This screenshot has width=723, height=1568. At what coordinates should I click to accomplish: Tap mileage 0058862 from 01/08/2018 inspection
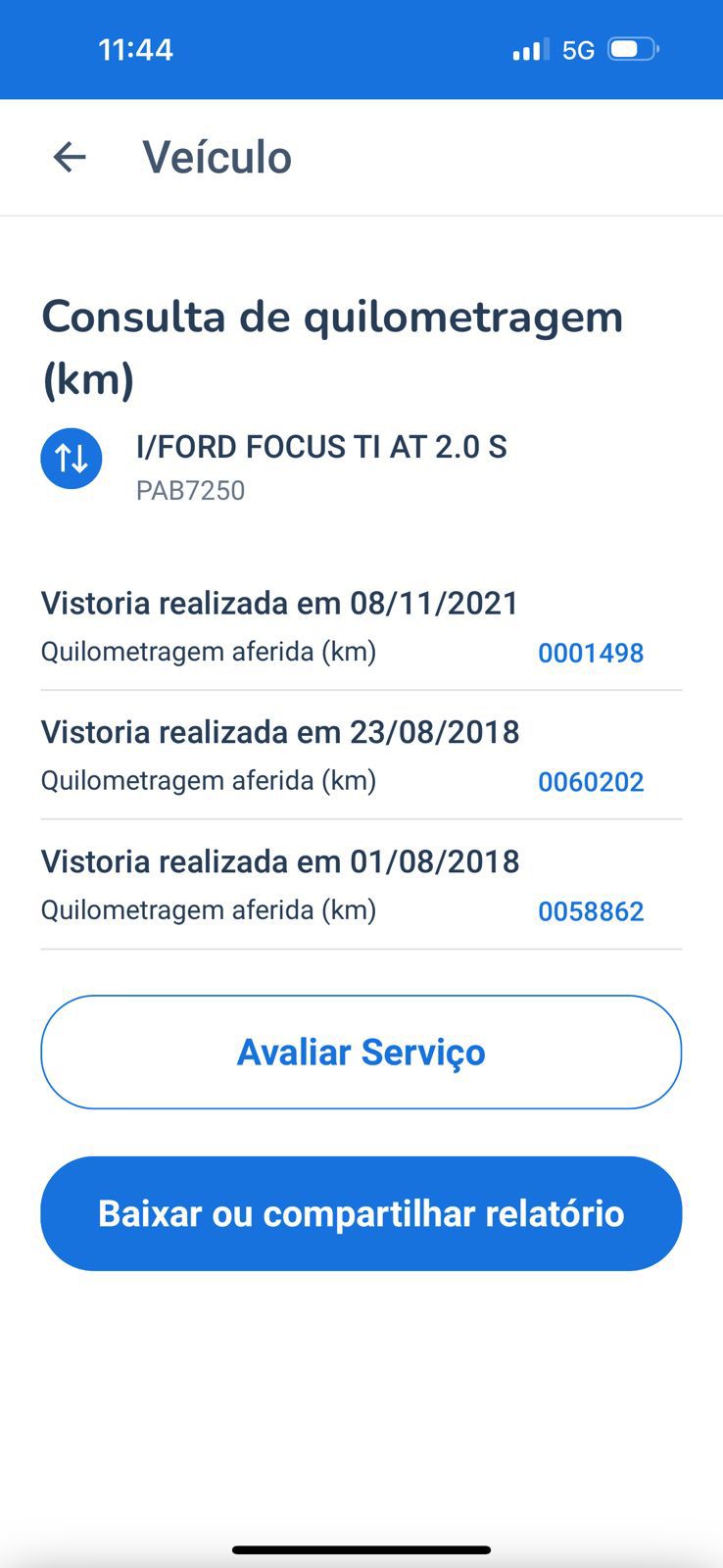tap(592, 911)
